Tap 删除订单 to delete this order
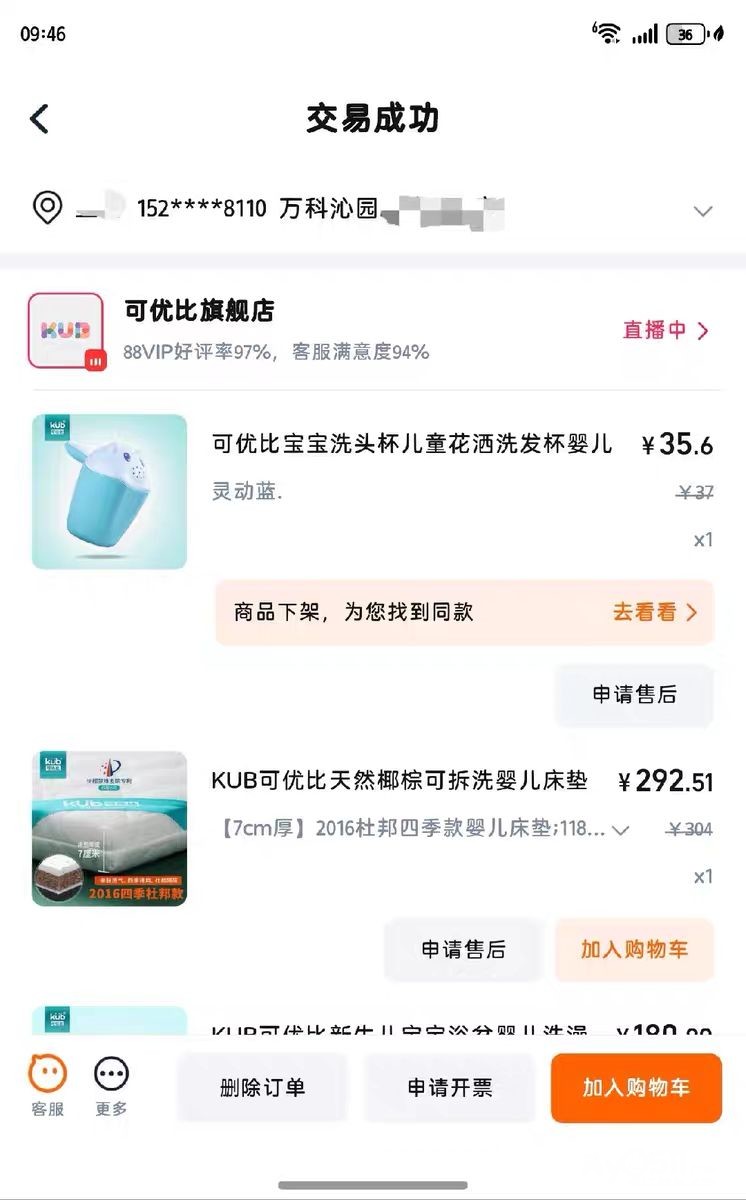746x1200 pixels. [262, 1088]
